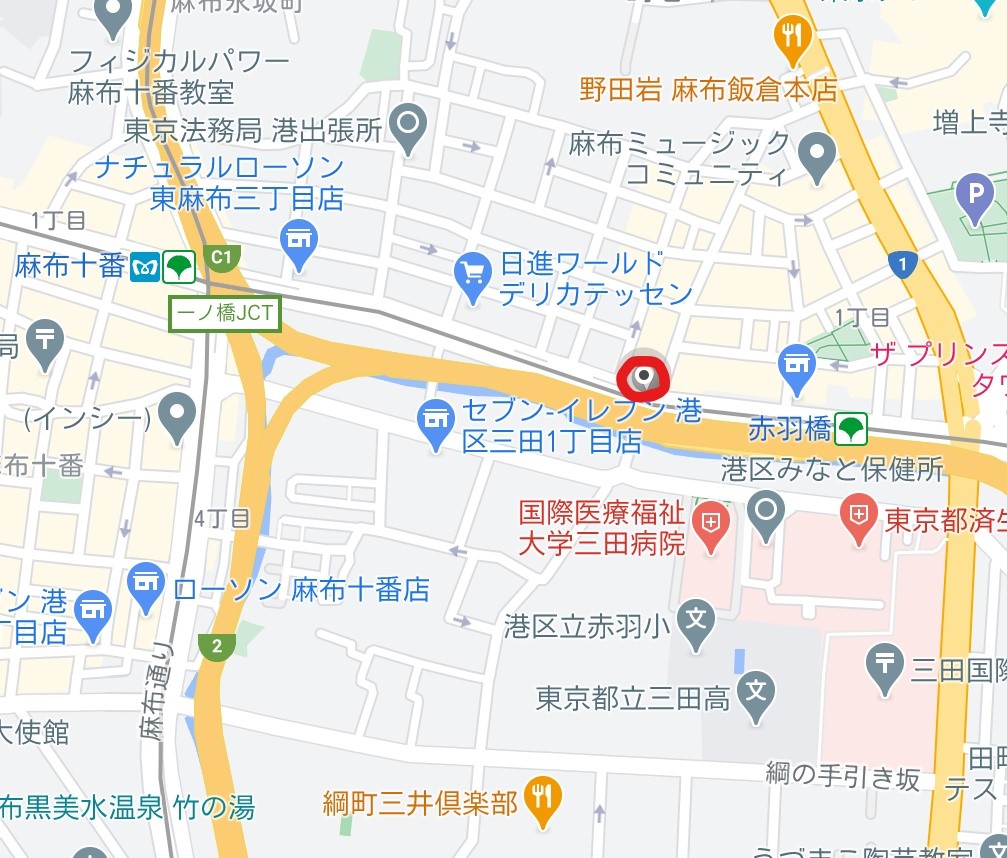Tap the 野田岩 麻布飯倉本店 restaurant pin
This screenshot has width=1007, height=858.
[x=793, y=36]
